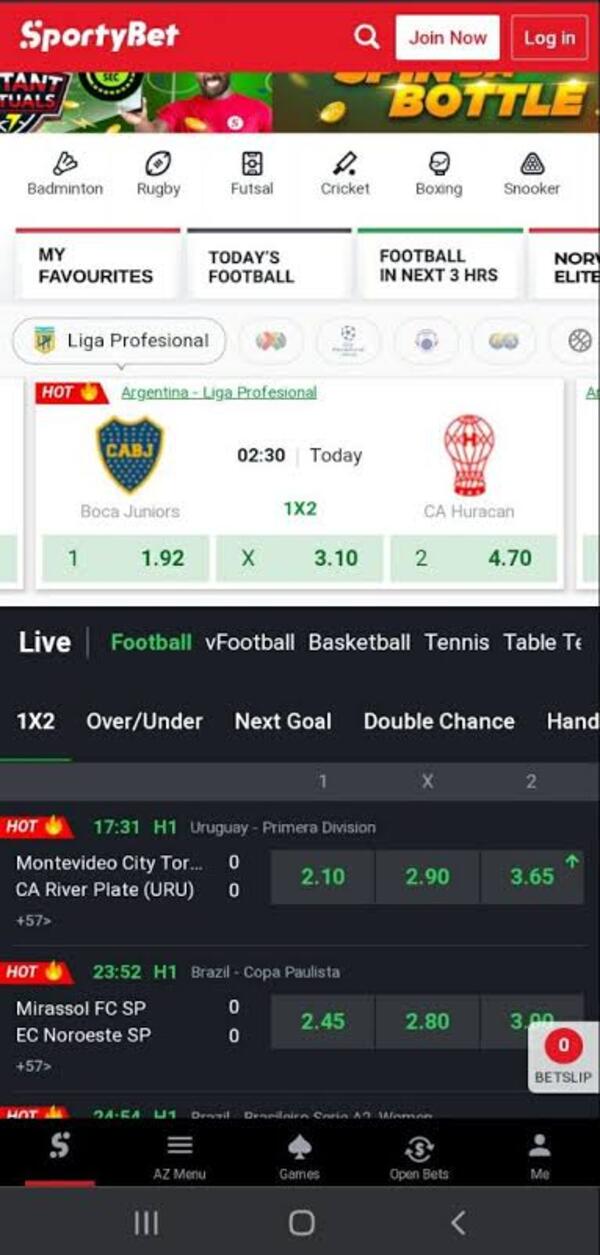The image size is (600, 1255).
Task: Open the Today's Football card
Action: [x=268, y=265]
